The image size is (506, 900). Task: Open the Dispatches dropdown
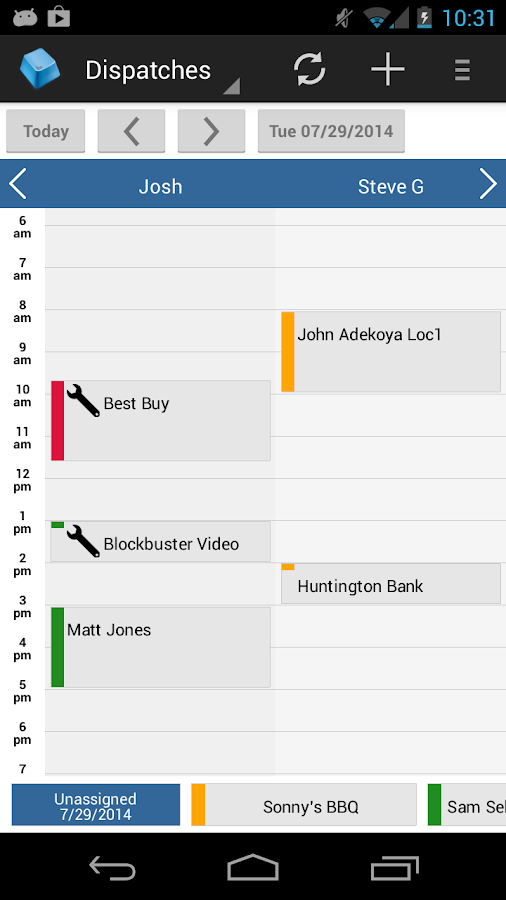(161, 71)
